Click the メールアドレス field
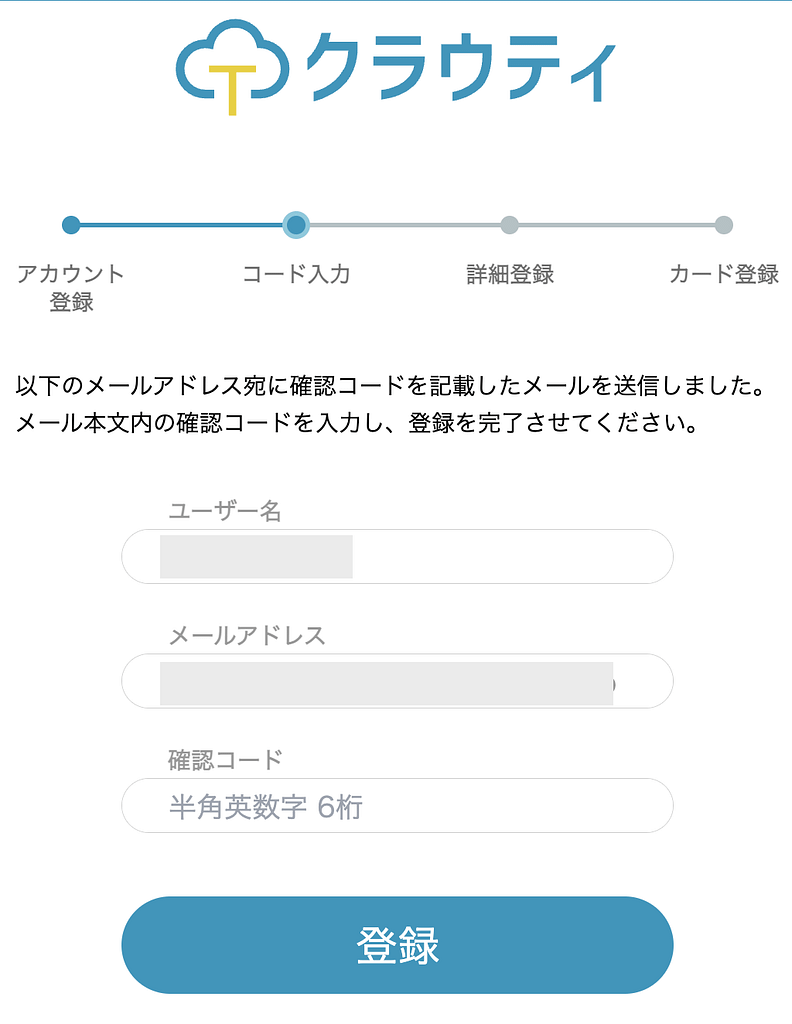This screenshot has height=1024, width=792. (397, 681)
